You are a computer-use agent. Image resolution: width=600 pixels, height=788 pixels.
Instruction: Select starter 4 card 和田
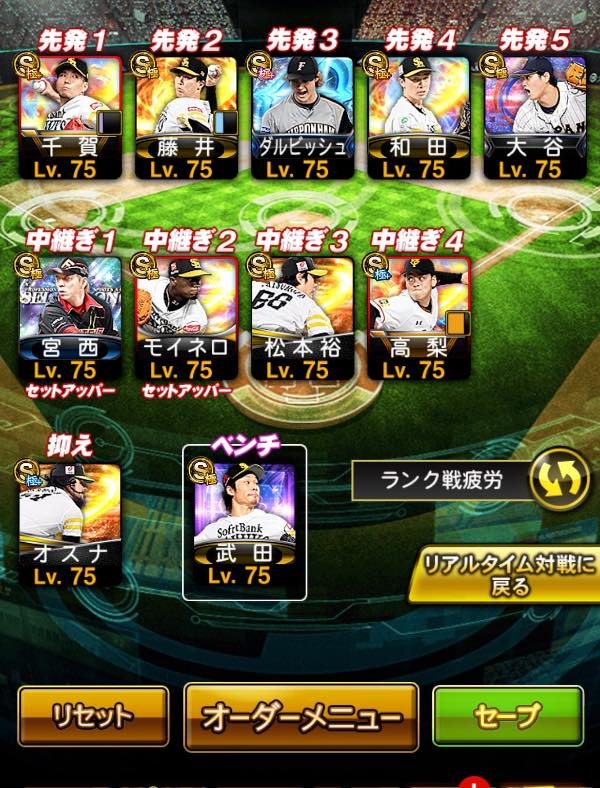click(x=418, y=115)
